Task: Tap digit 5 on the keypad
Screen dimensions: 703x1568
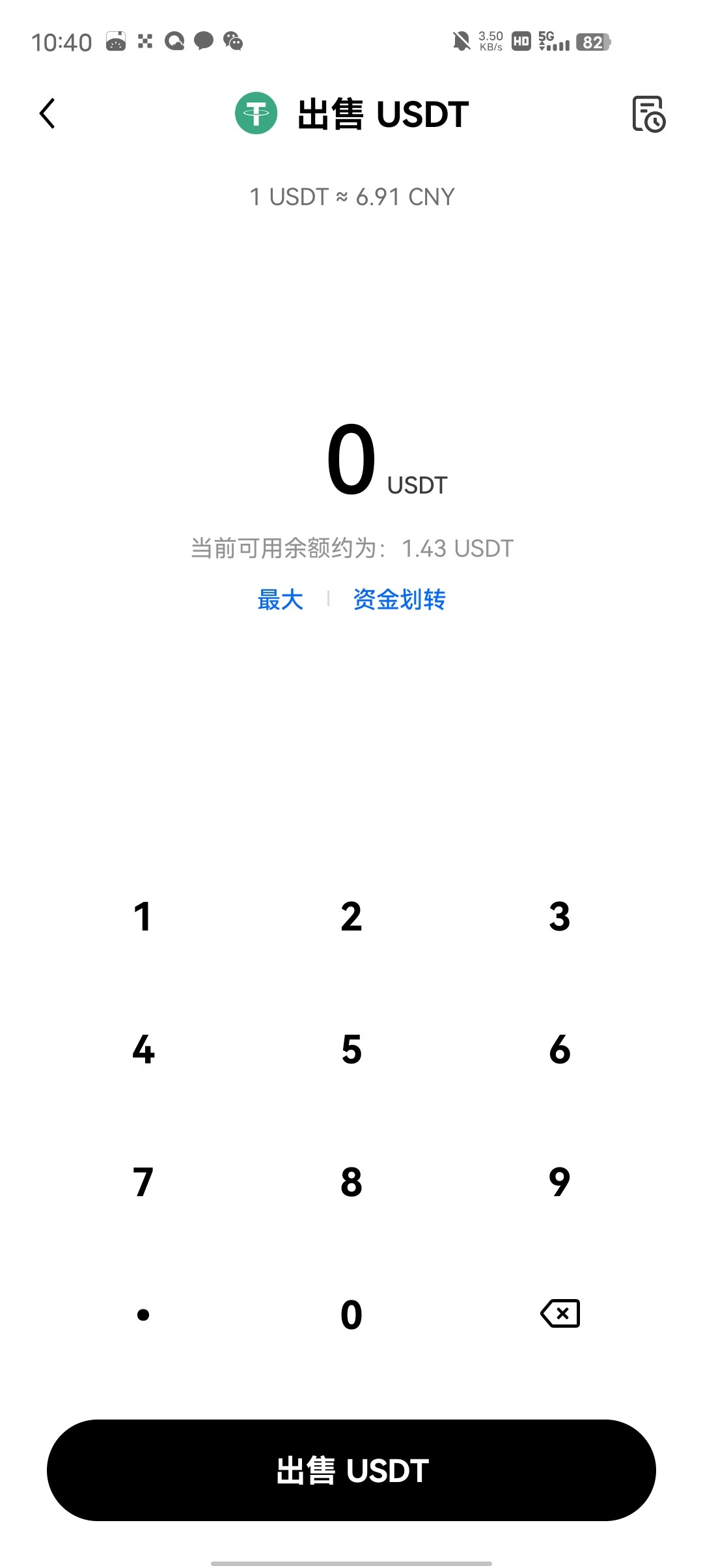Action: (x=351, y=1048)
